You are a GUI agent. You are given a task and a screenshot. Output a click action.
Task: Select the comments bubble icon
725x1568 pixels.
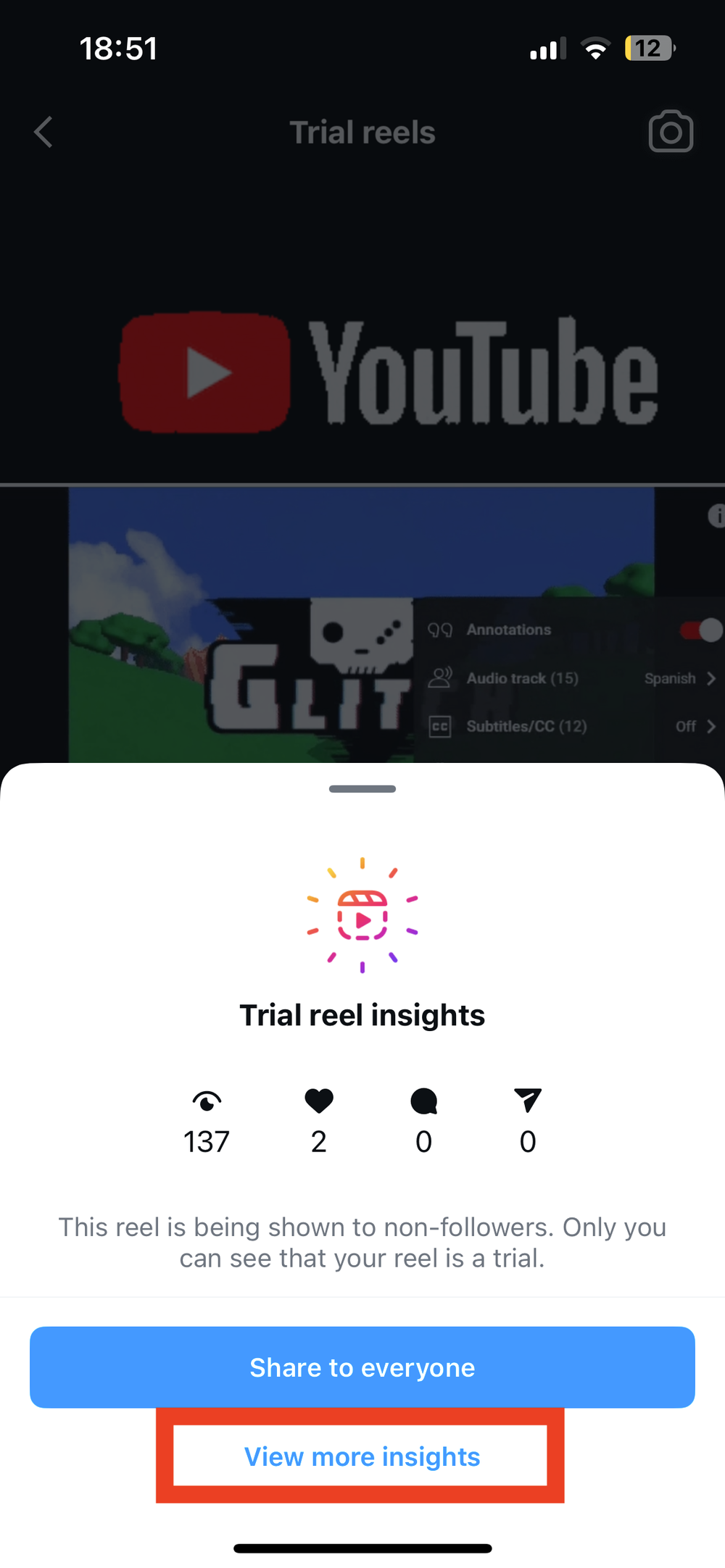pyautogui.click(x=423, y=1100)
